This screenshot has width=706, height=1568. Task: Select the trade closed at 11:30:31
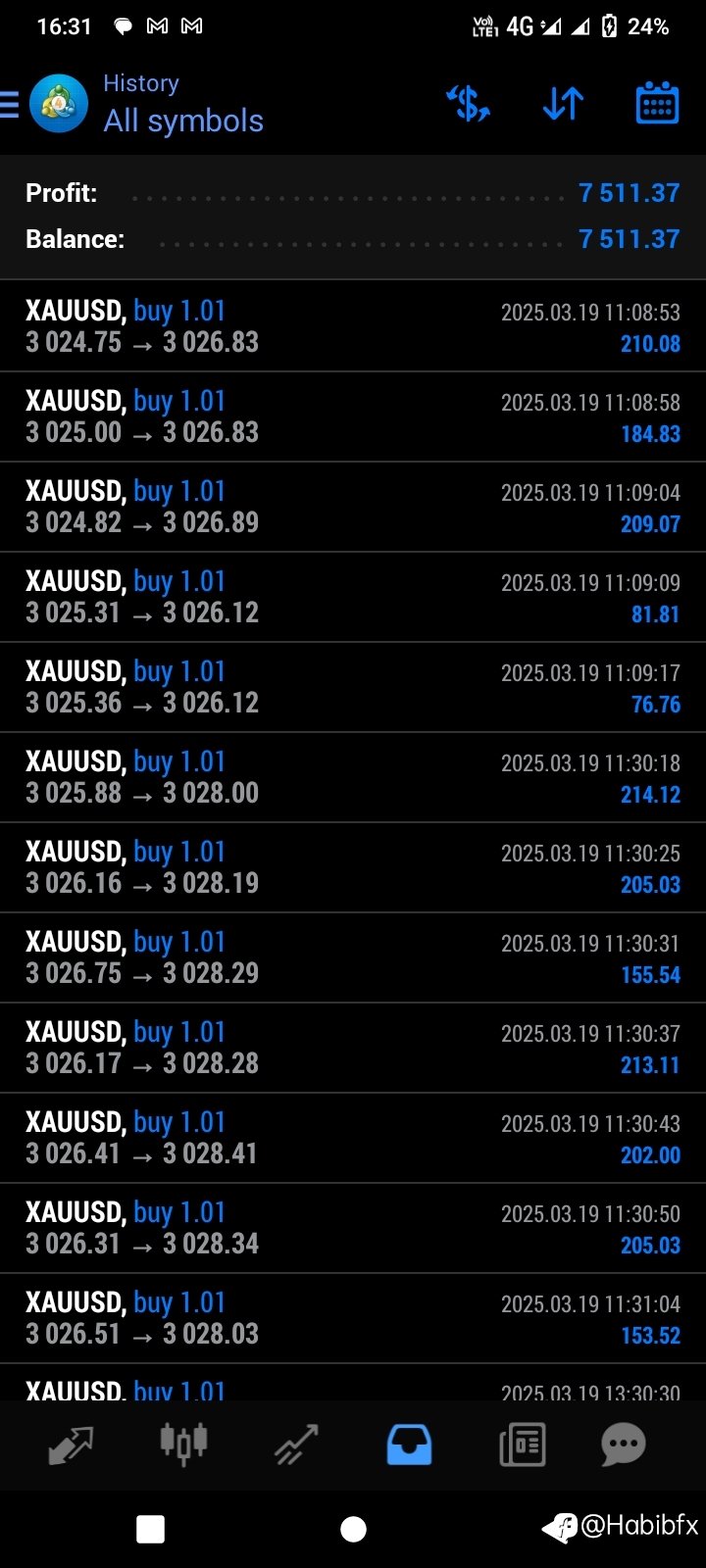(x=353, y=957)
